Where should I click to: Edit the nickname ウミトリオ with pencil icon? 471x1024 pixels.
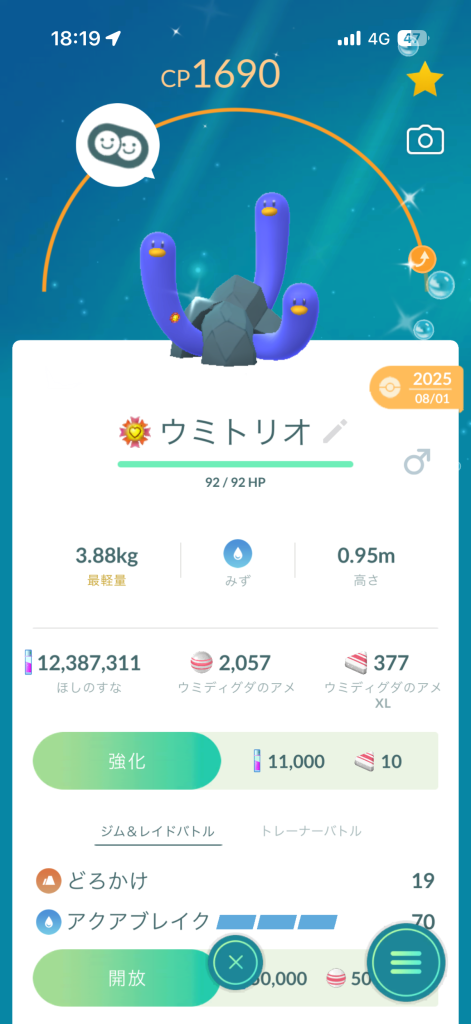click(x=336, y=432)
